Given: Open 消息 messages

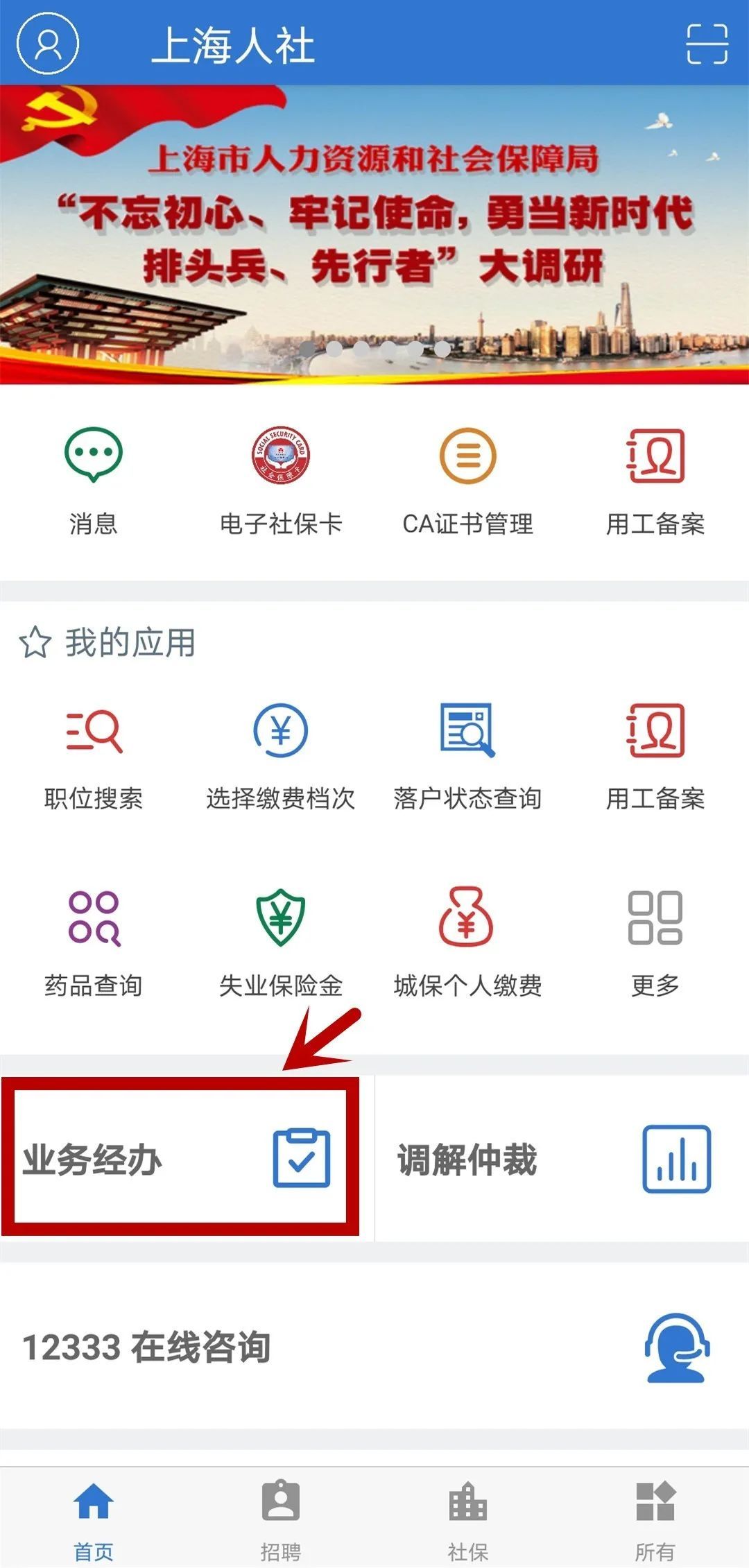Looking at the screenshot, I should click(94, 480).
